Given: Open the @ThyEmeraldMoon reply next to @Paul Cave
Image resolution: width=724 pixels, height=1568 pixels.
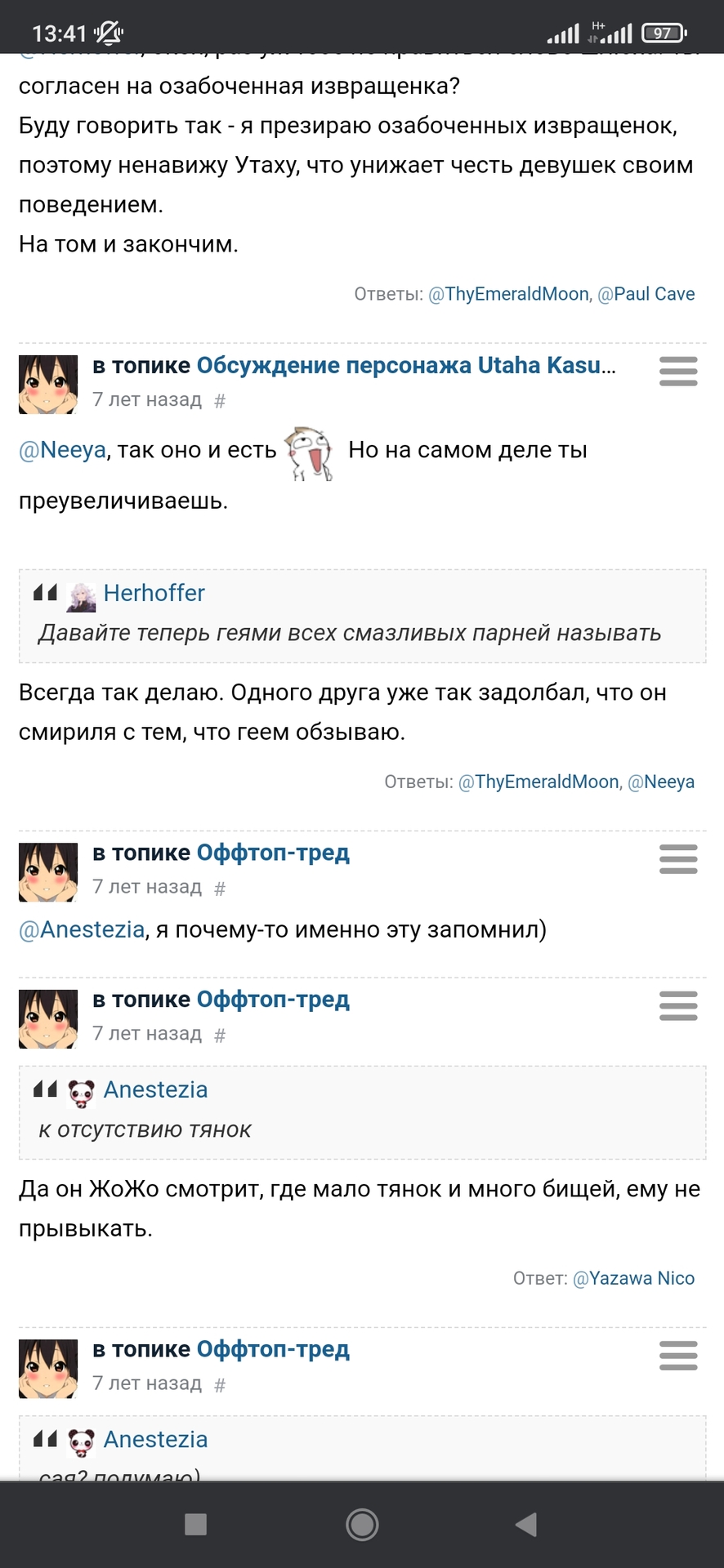Looking at the screenshot, I should tap(508, 294).
